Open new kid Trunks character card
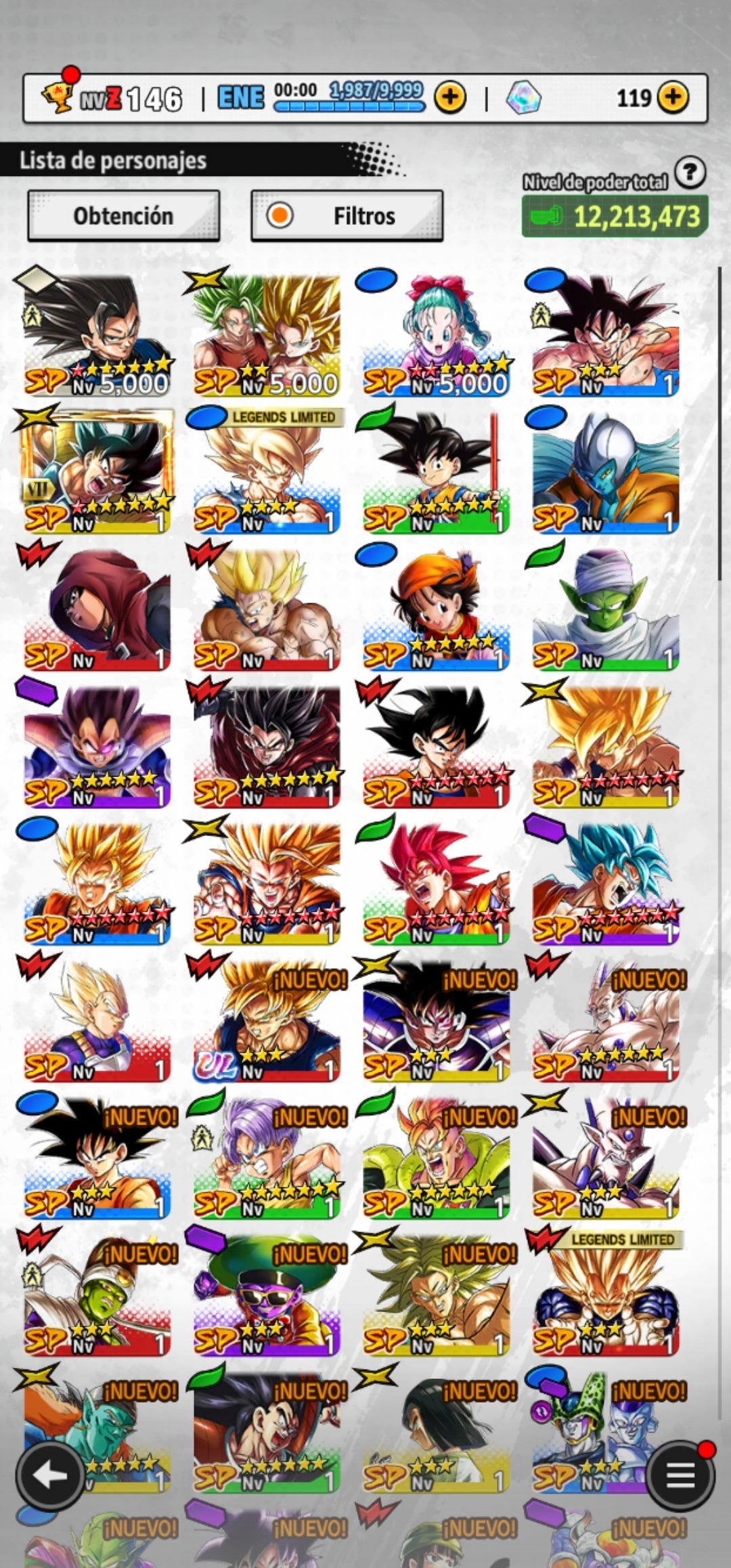Viewport: 731px width, 1568px height. (x=267, y=1158)
